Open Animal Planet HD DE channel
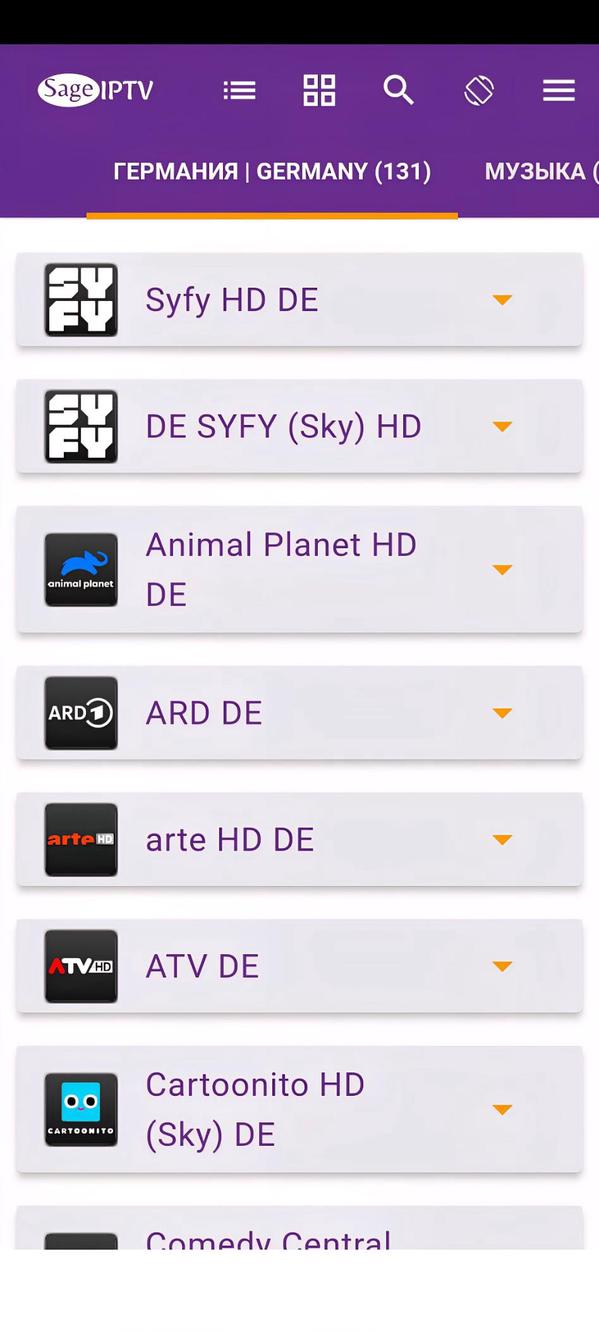This screenshot has width=599, height=1333. pyautogui.click(x=299, y=569)
